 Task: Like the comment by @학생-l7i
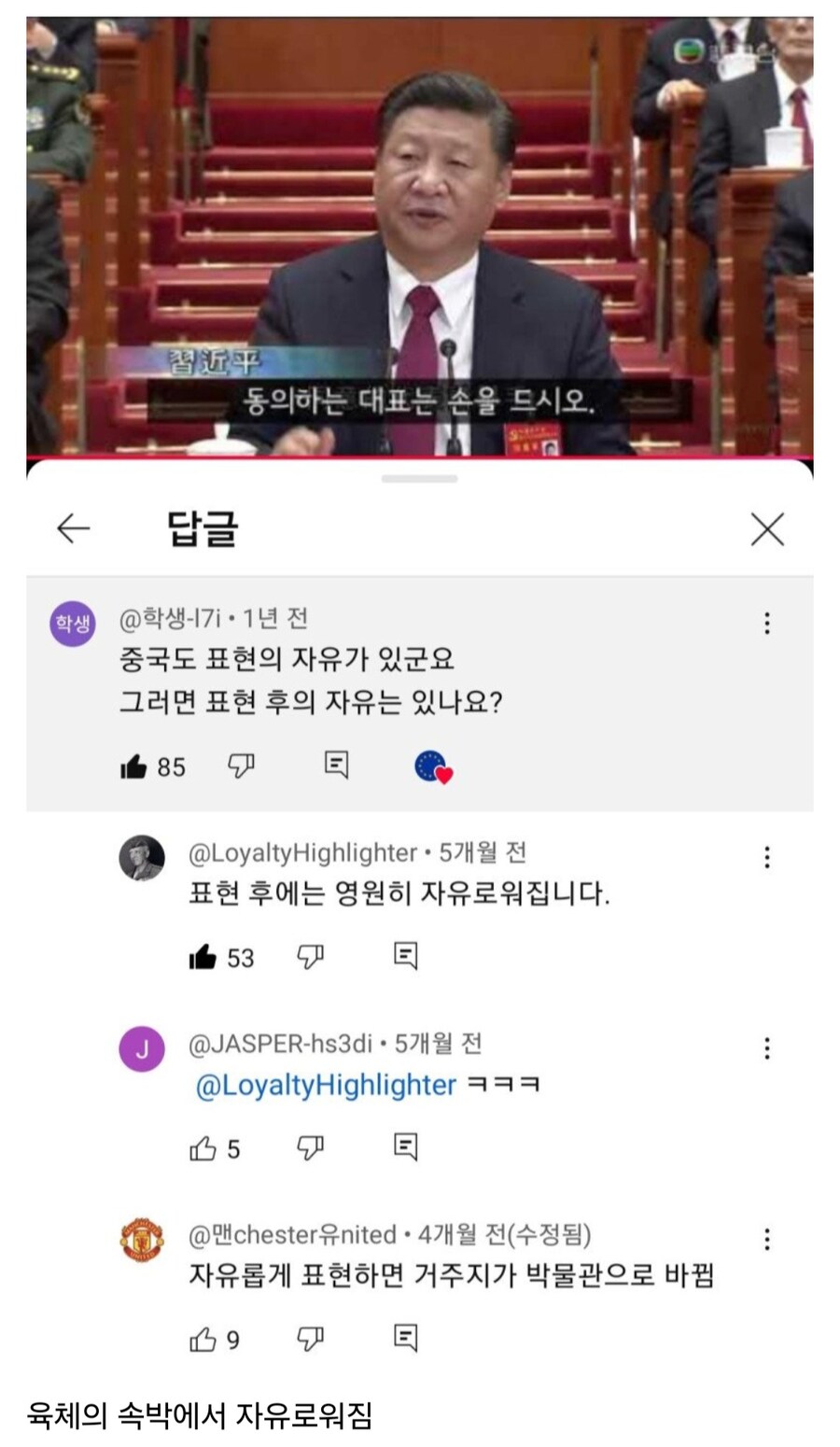click(x=134, y=767)
